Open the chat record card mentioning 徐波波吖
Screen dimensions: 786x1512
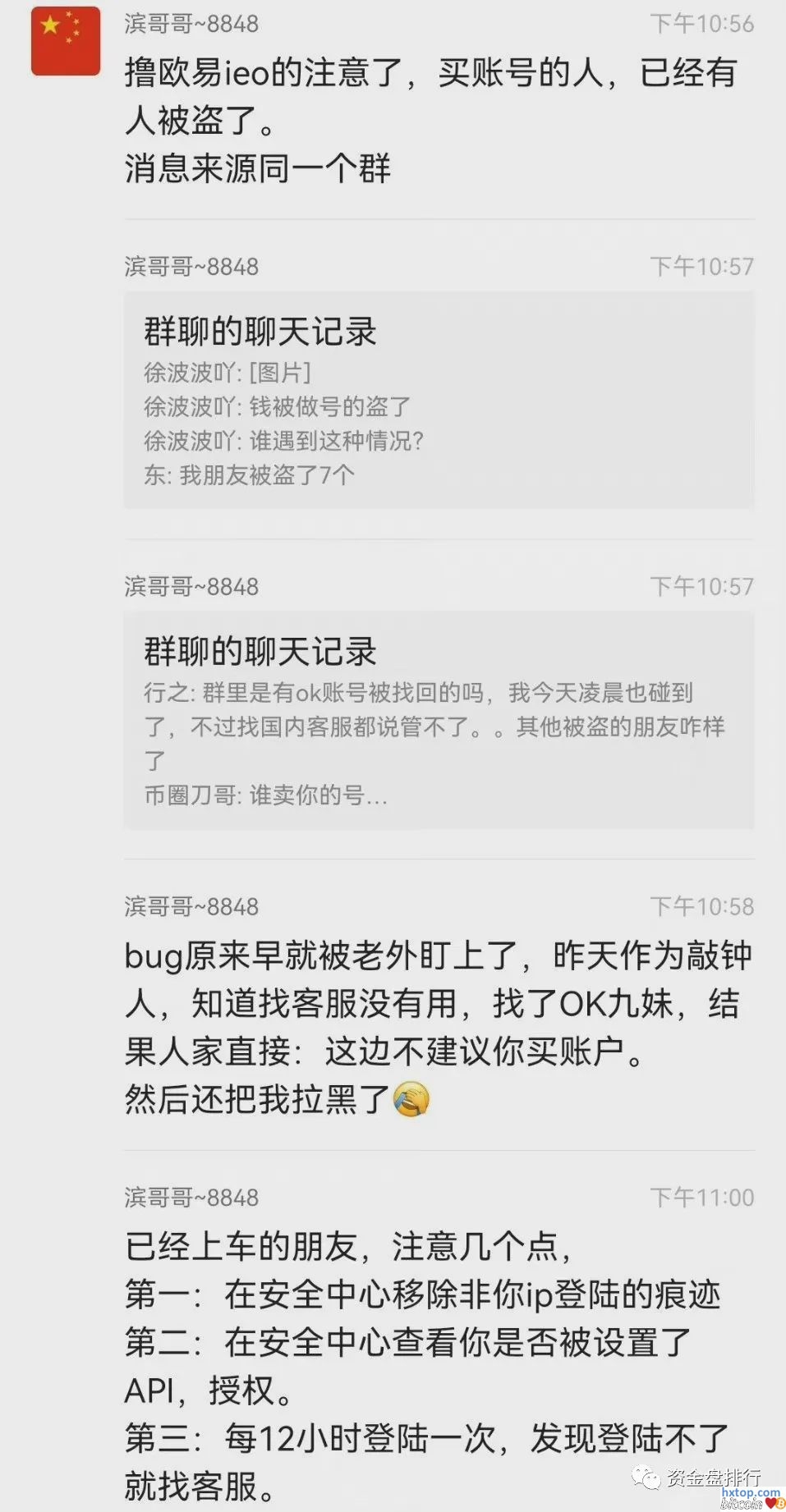[x=439, y=401]
